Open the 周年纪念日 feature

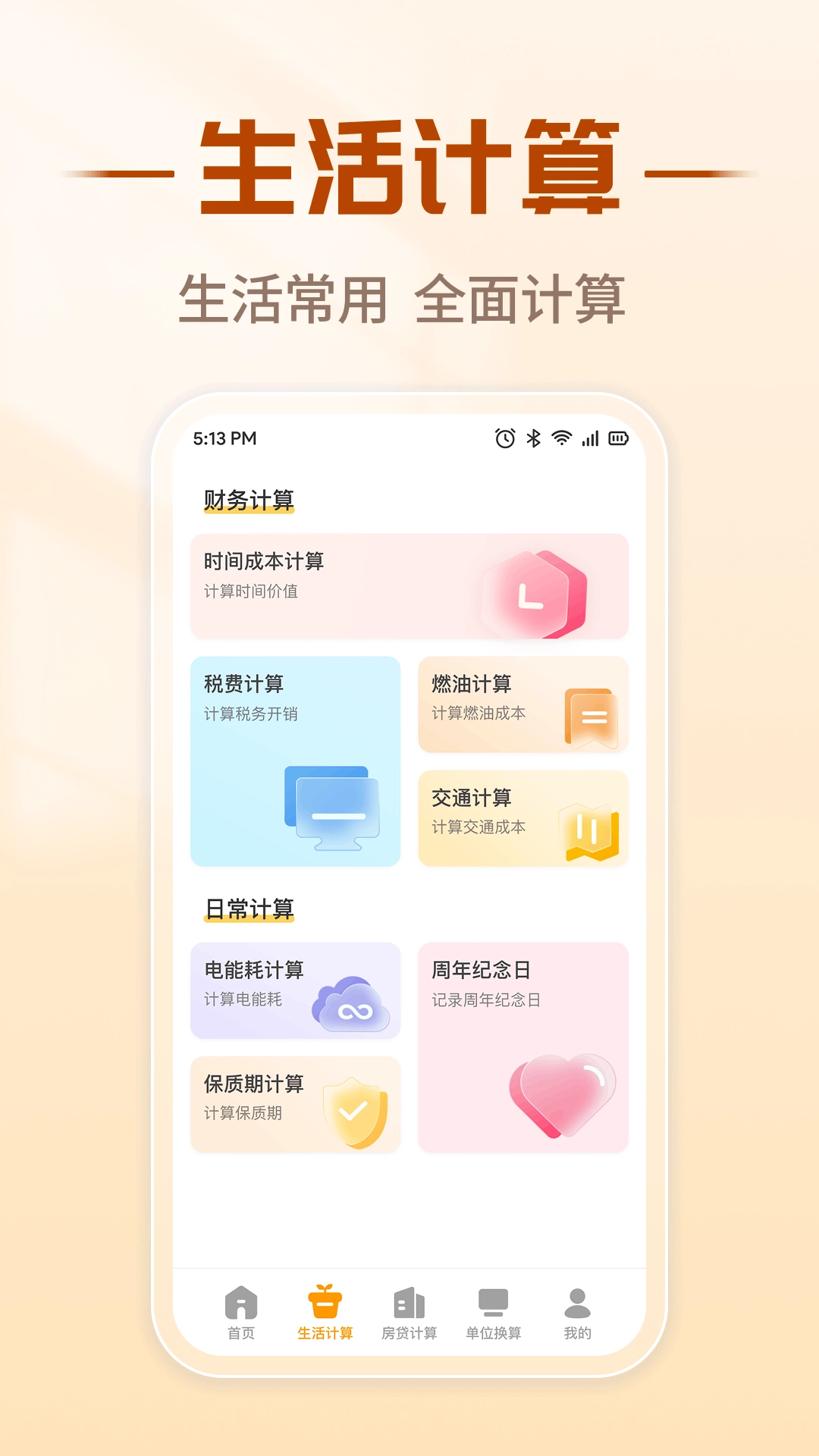tap(523, 1046)
